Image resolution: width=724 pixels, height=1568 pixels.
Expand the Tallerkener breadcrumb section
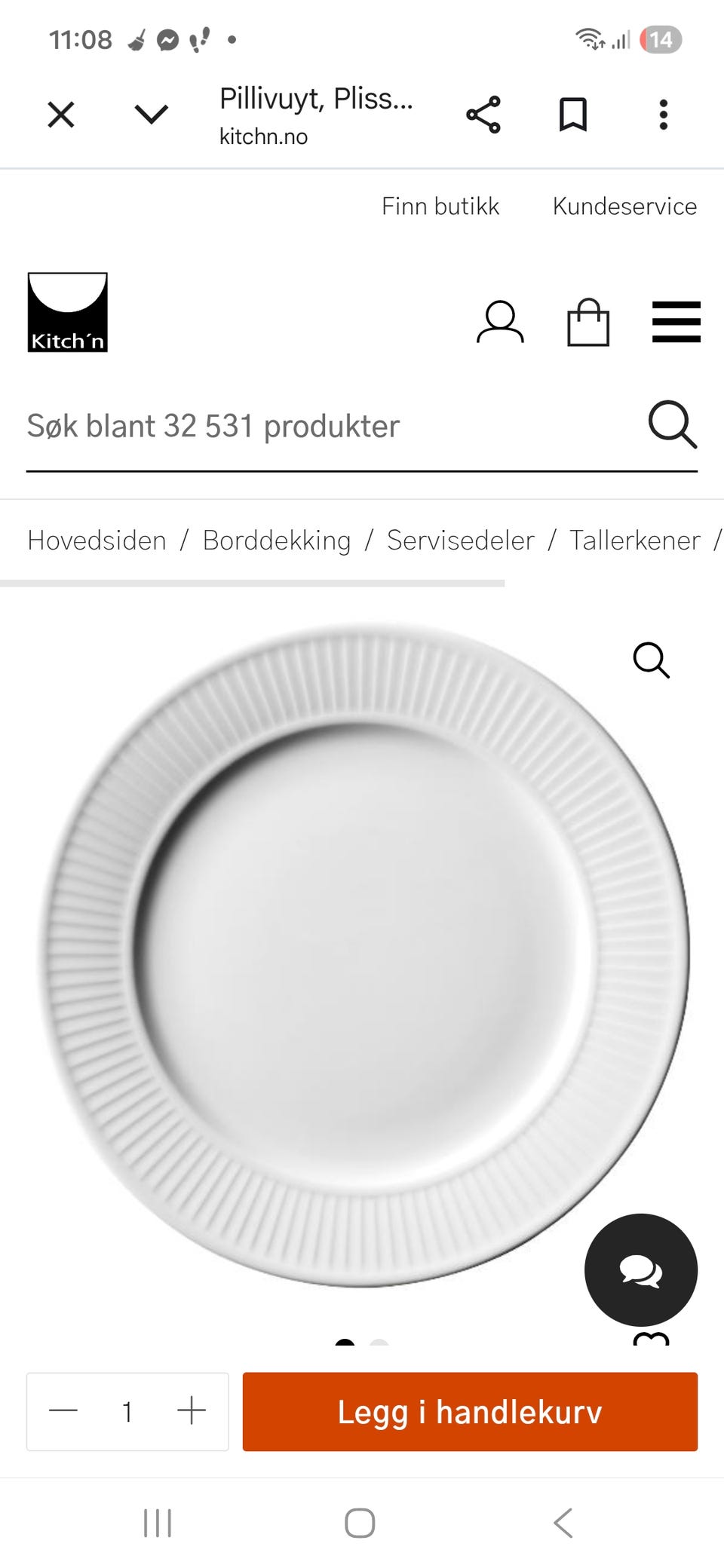tap(635, 541)
